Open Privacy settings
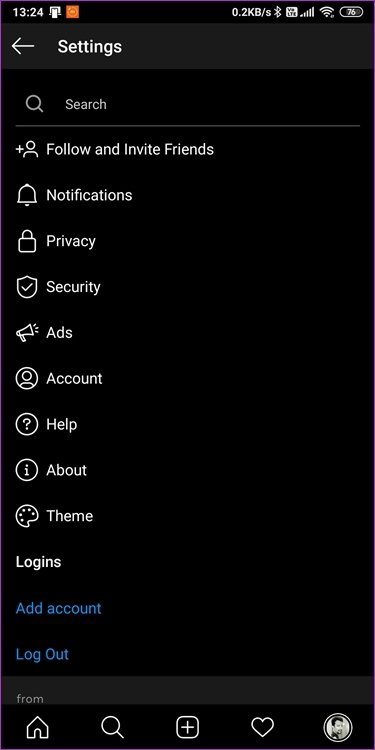The width and height of the screenshot is (375, 750). point(188,241)
